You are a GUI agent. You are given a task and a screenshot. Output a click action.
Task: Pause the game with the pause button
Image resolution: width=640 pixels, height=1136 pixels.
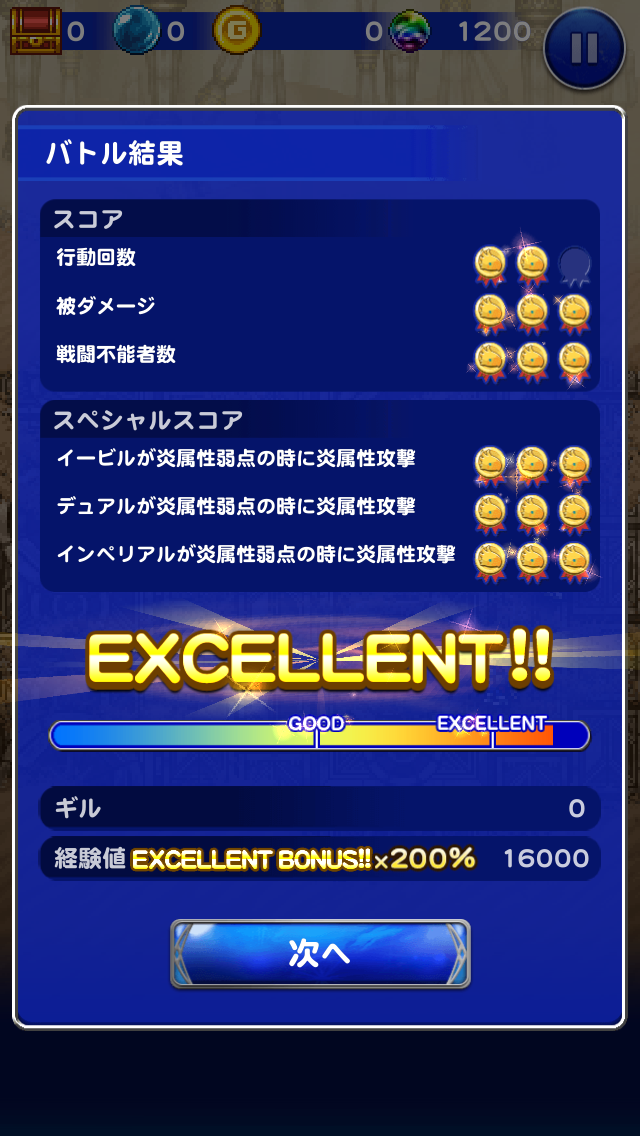coord(584,46)
